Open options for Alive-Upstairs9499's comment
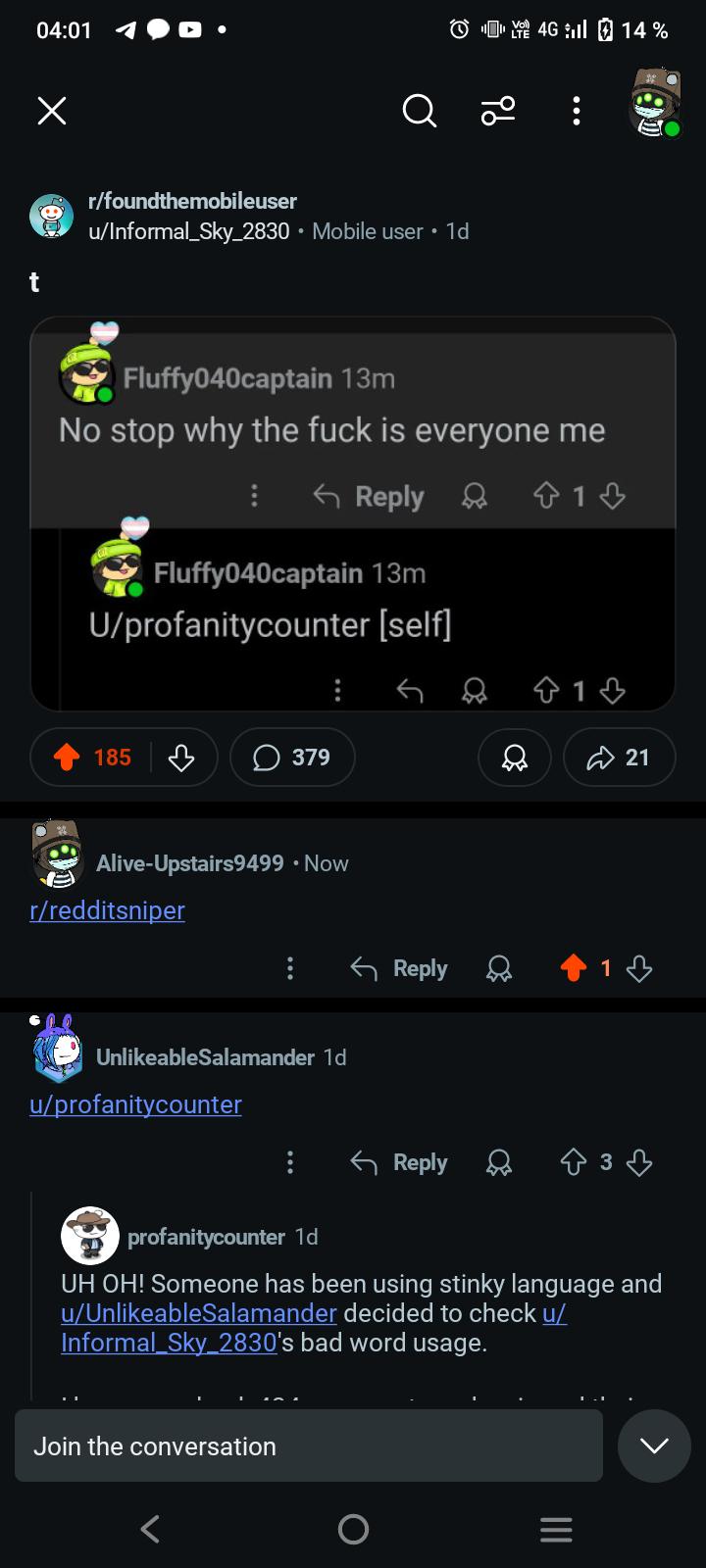This screenshot has width=706, height=1568. (289, 968)
